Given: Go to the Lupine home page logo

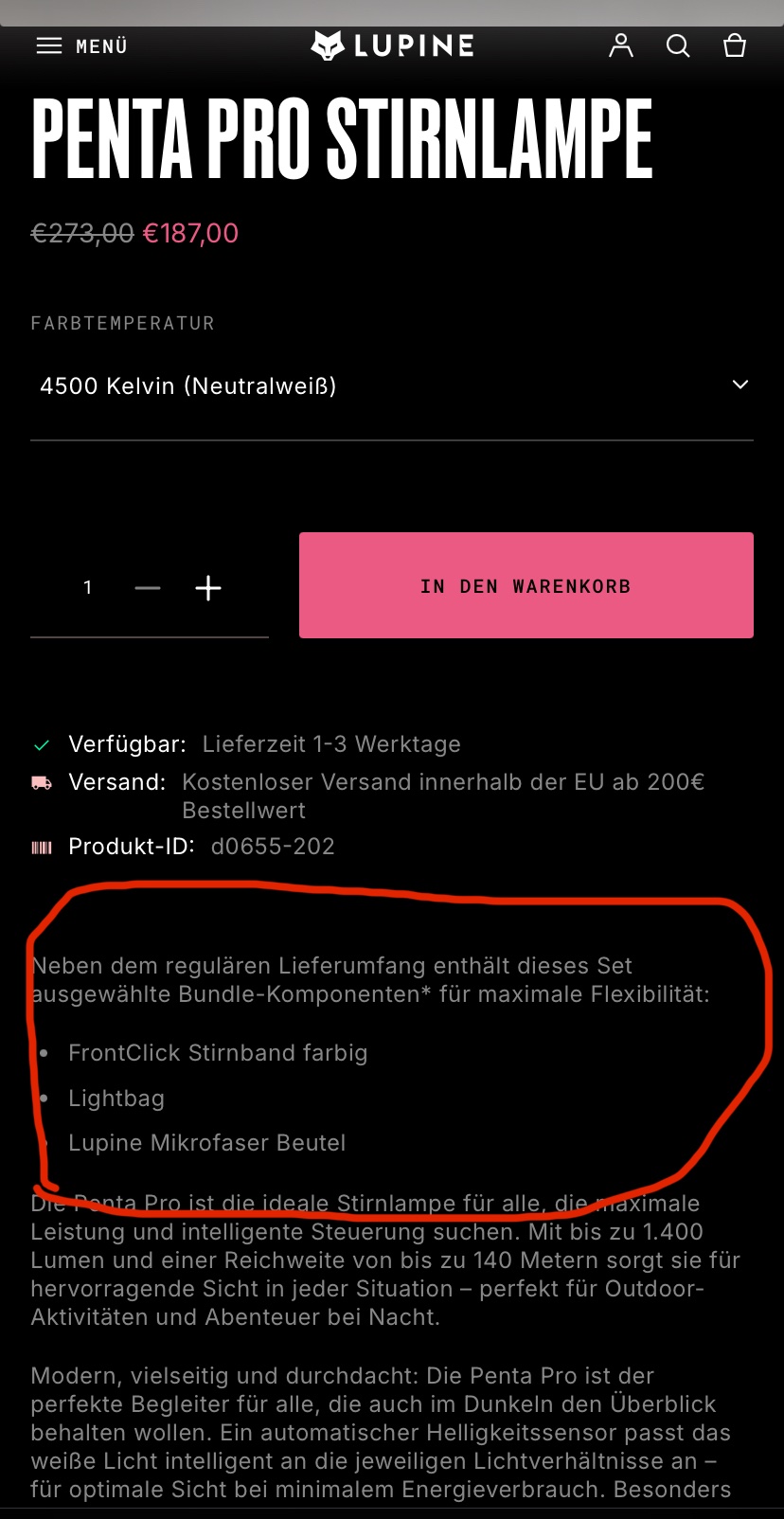Looking at the screenshot, I should (392, 45).
